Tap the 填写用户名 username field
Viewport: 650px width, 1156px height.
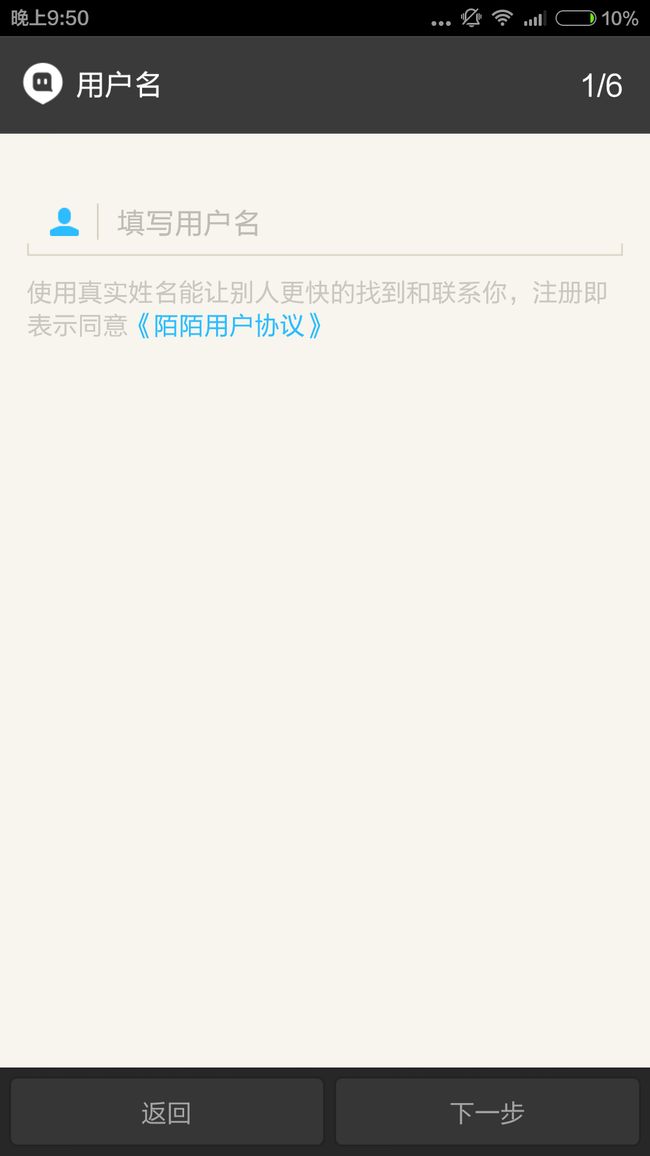coord(325,223)
